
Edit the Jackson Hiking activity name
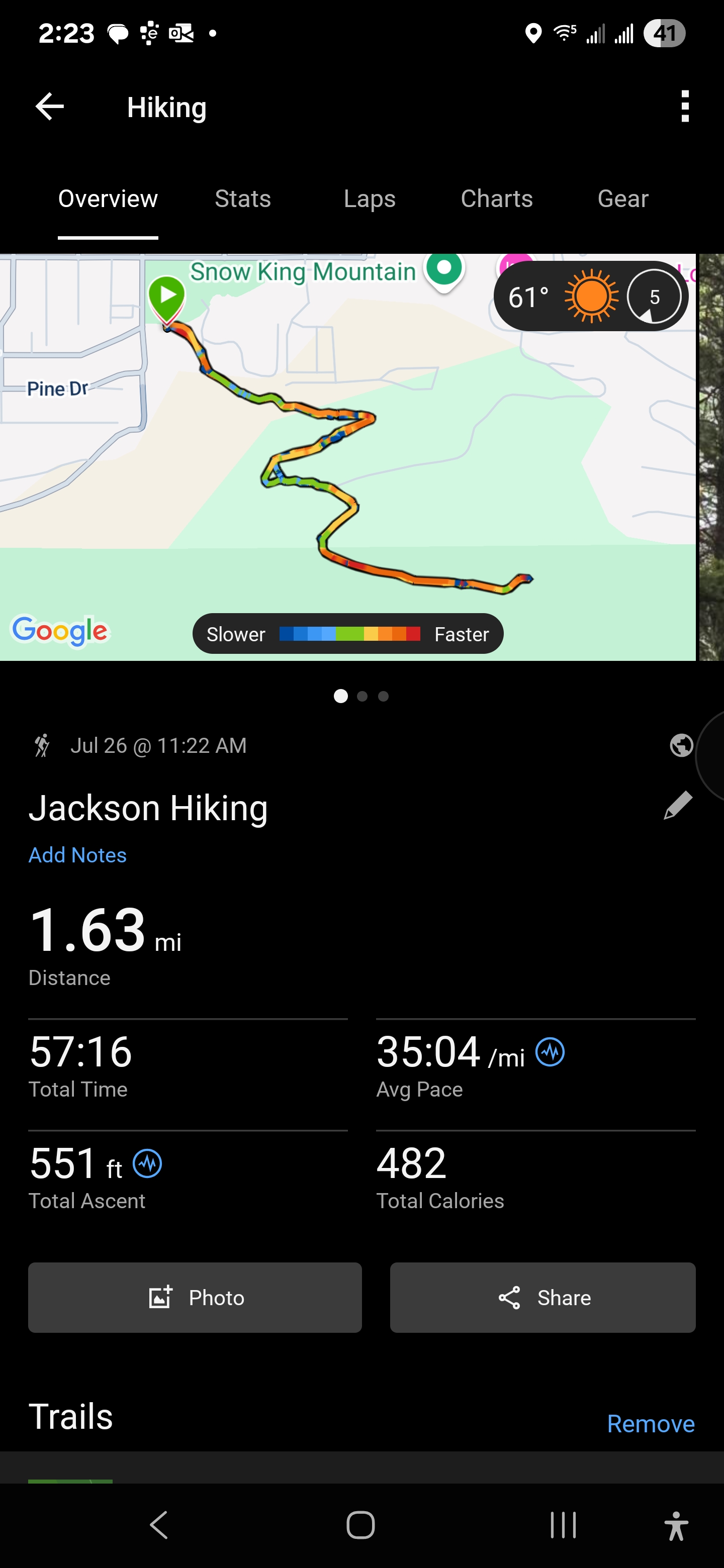(678, 806)
